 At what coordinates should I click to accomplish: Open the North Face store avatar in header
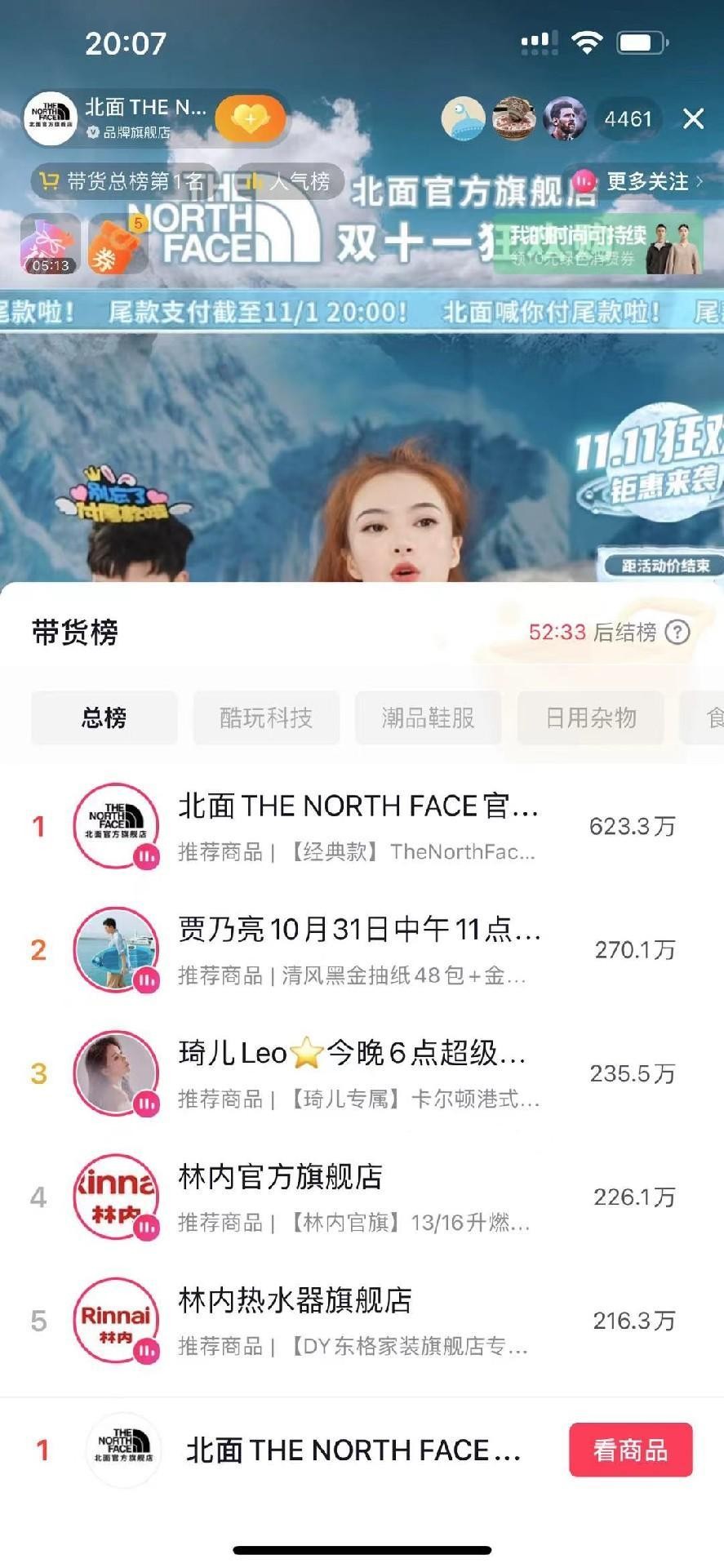(51, 119)
